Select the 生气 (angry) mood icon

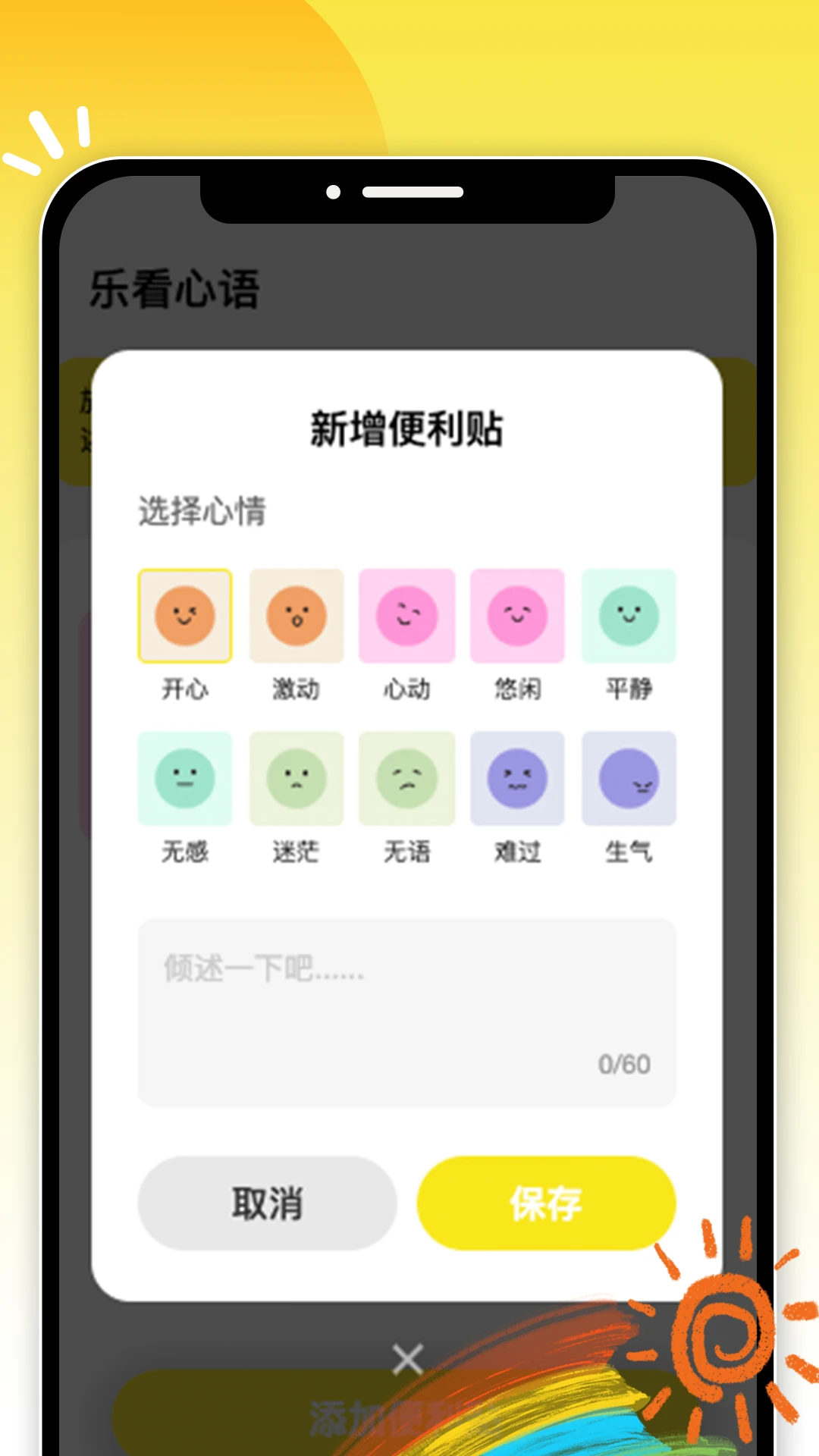click(629, 779)
